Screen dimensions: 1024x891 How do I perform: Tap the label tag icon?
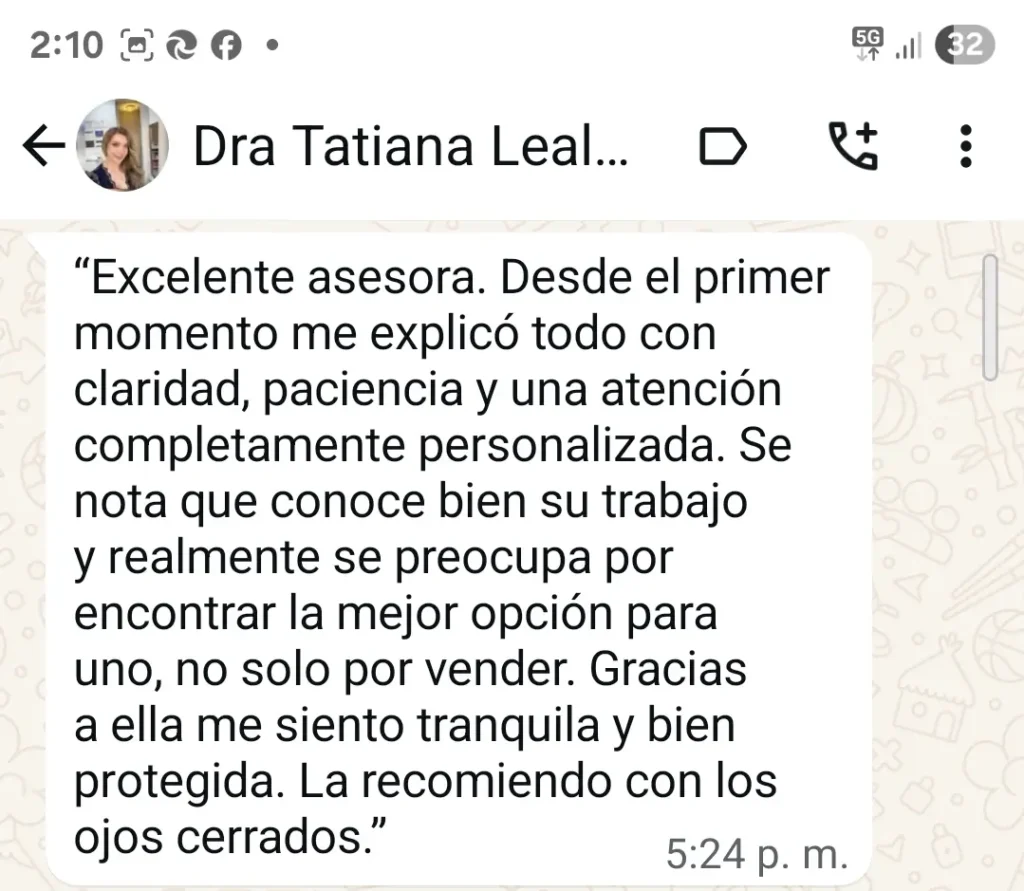point(722,147)
